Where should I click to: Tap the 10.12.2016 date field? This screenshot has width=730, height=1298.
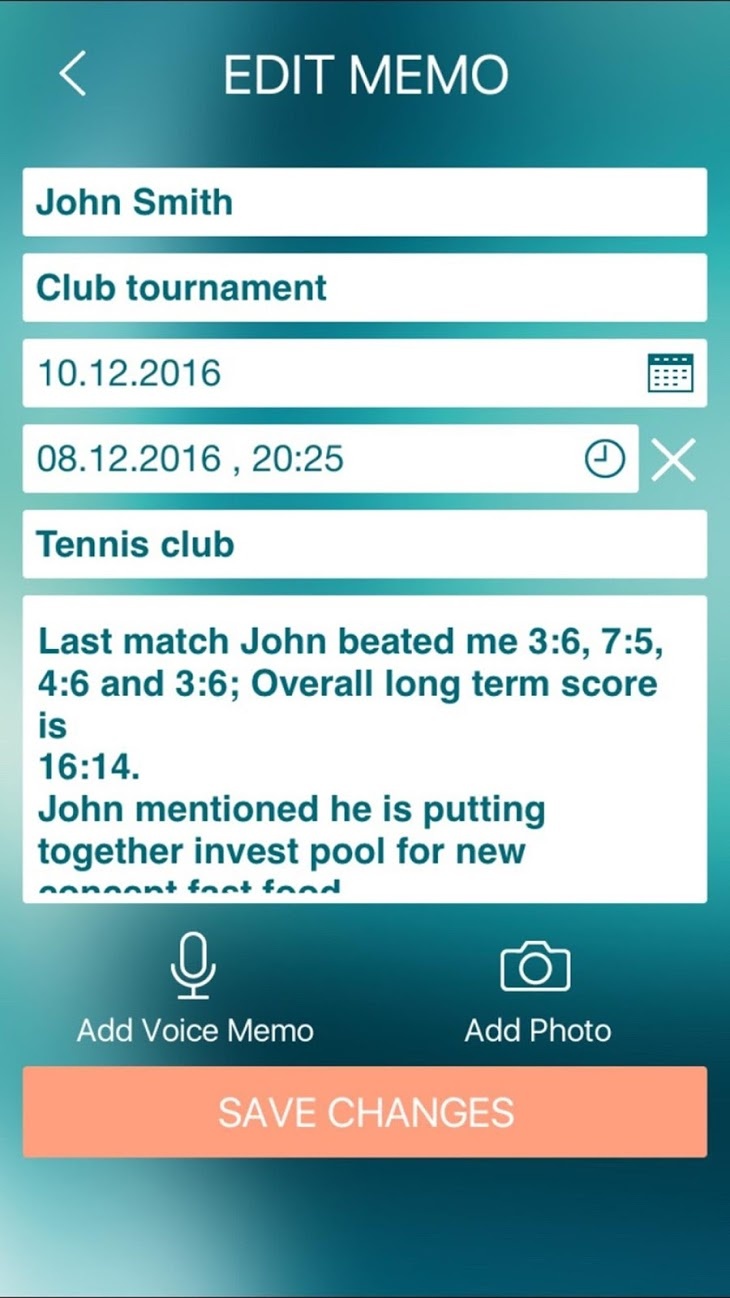coord(365,373)
